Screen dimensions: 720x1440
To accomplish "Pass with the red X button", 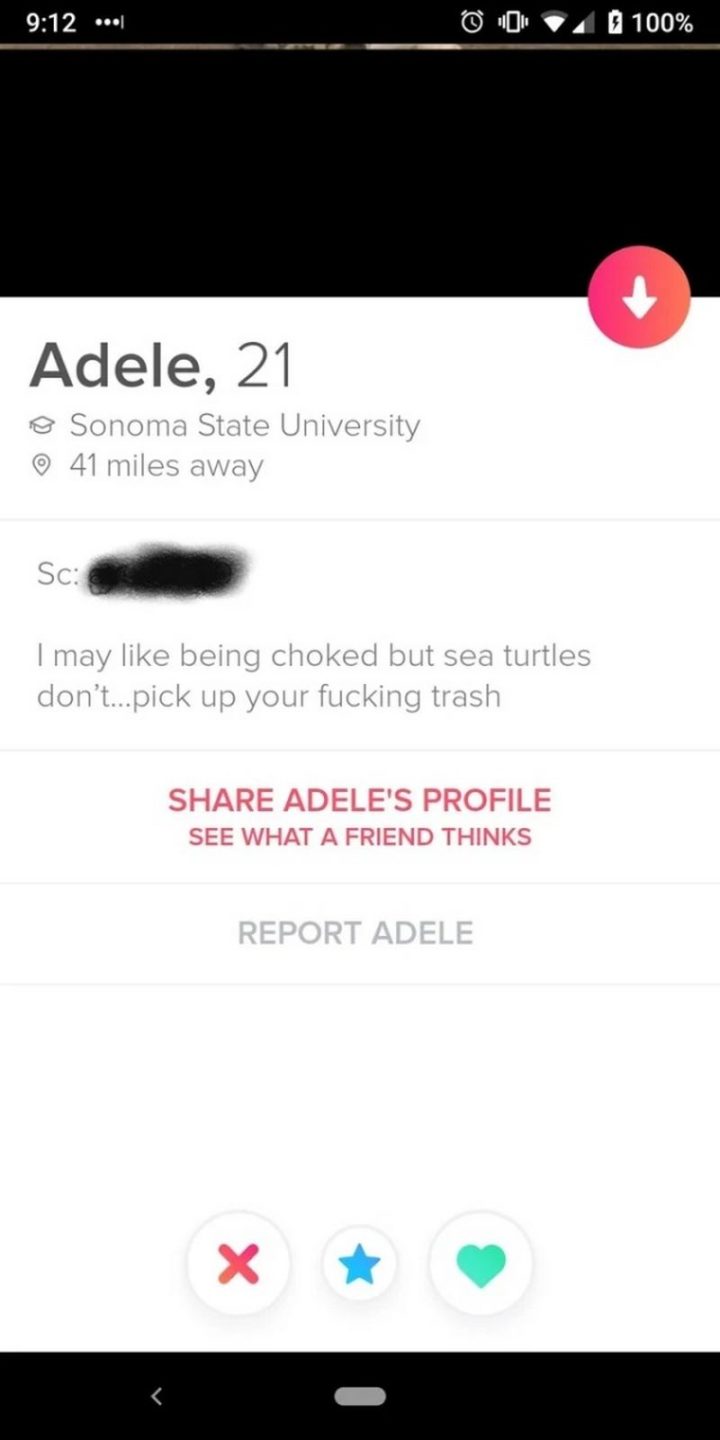I will pos(238,1262).
